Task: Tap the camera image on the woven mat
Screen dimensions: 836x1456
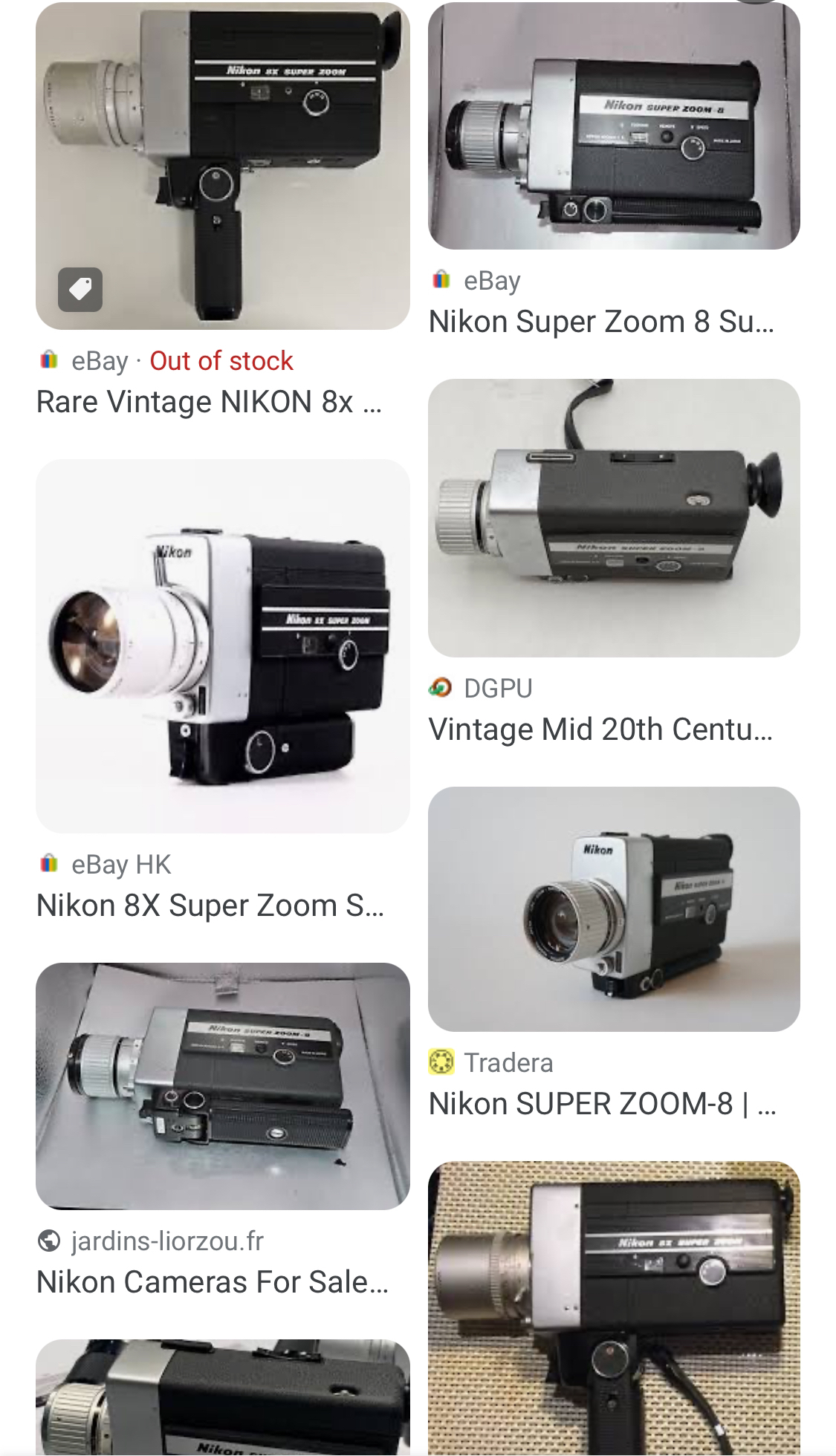Action: point(614,1307)
